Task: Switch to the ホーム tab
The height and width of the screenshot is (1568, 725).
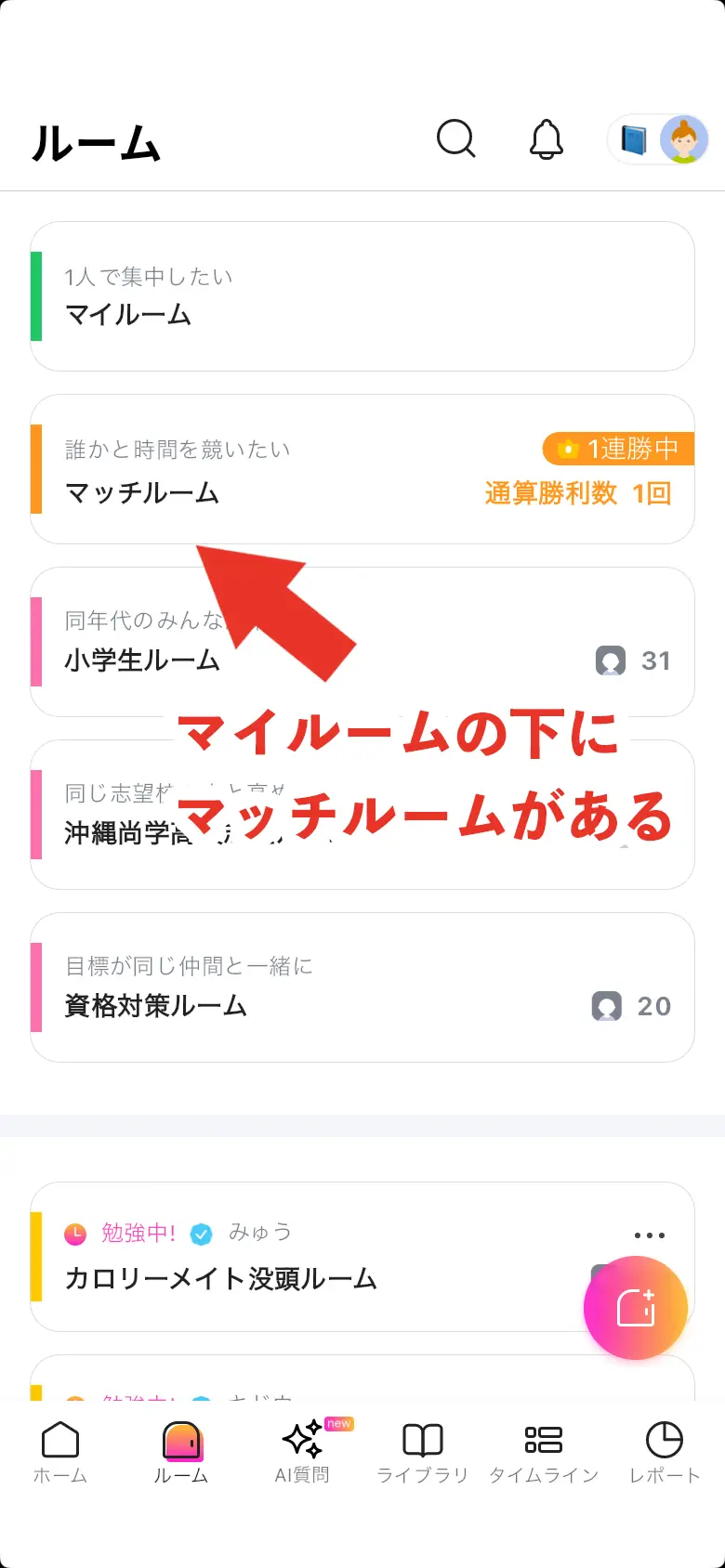Action: click(60, 1452)
